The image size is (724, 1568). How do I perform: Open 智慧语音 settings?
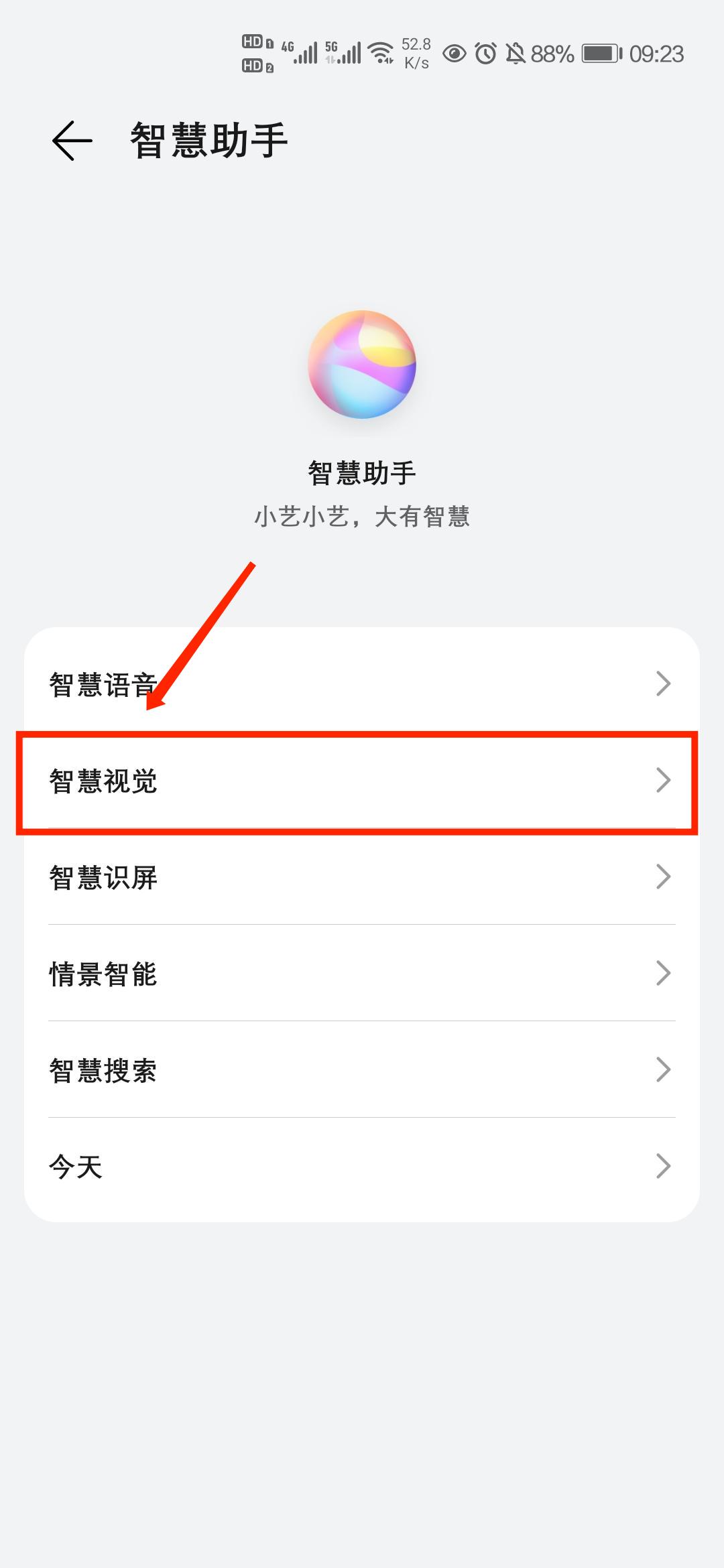[x=362, y=683]
